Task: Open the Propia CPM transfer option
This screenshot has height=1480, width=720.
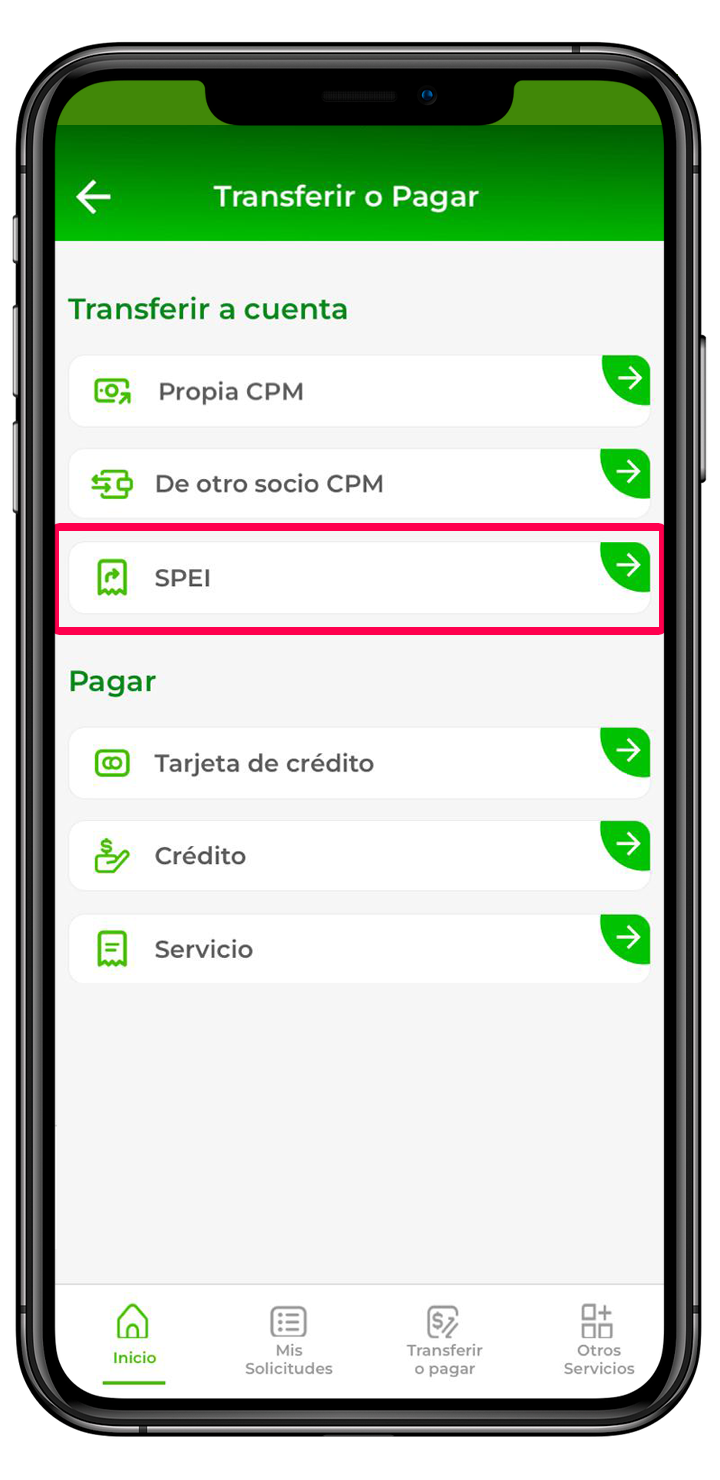Action: 359,391
